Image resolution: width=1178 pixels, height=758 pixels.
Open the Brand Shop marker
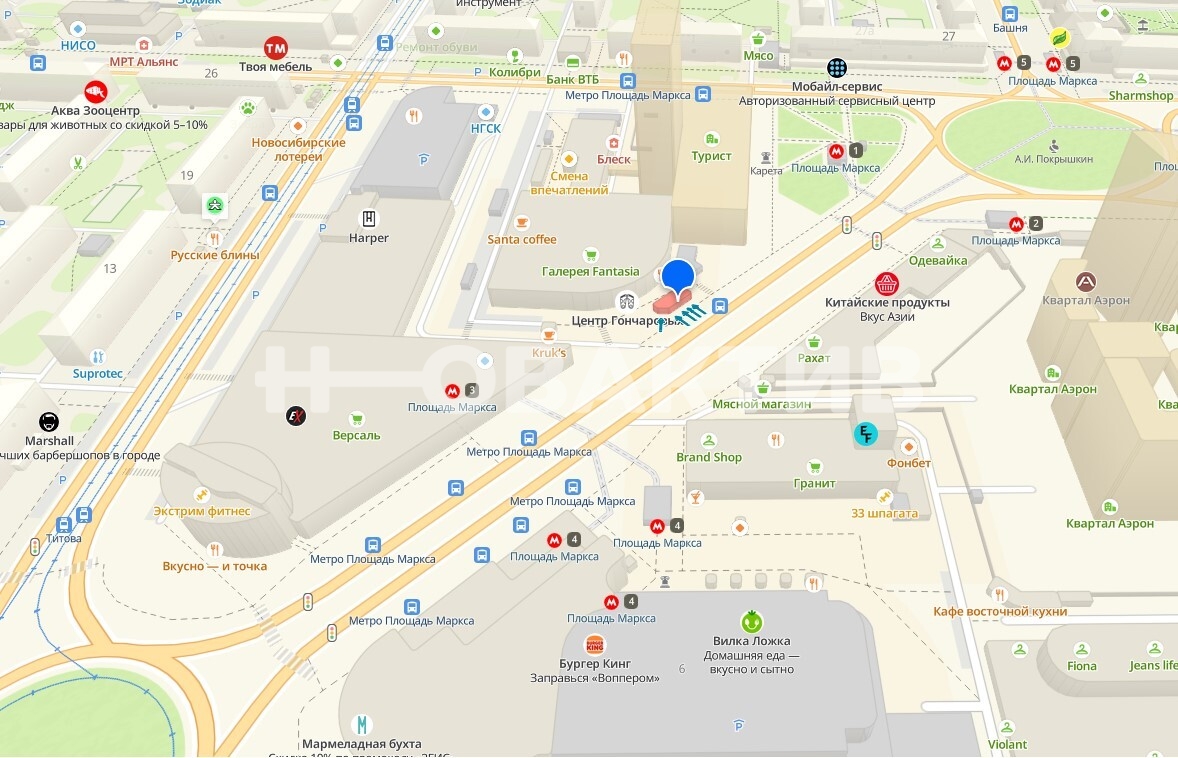tap(709, 440)
